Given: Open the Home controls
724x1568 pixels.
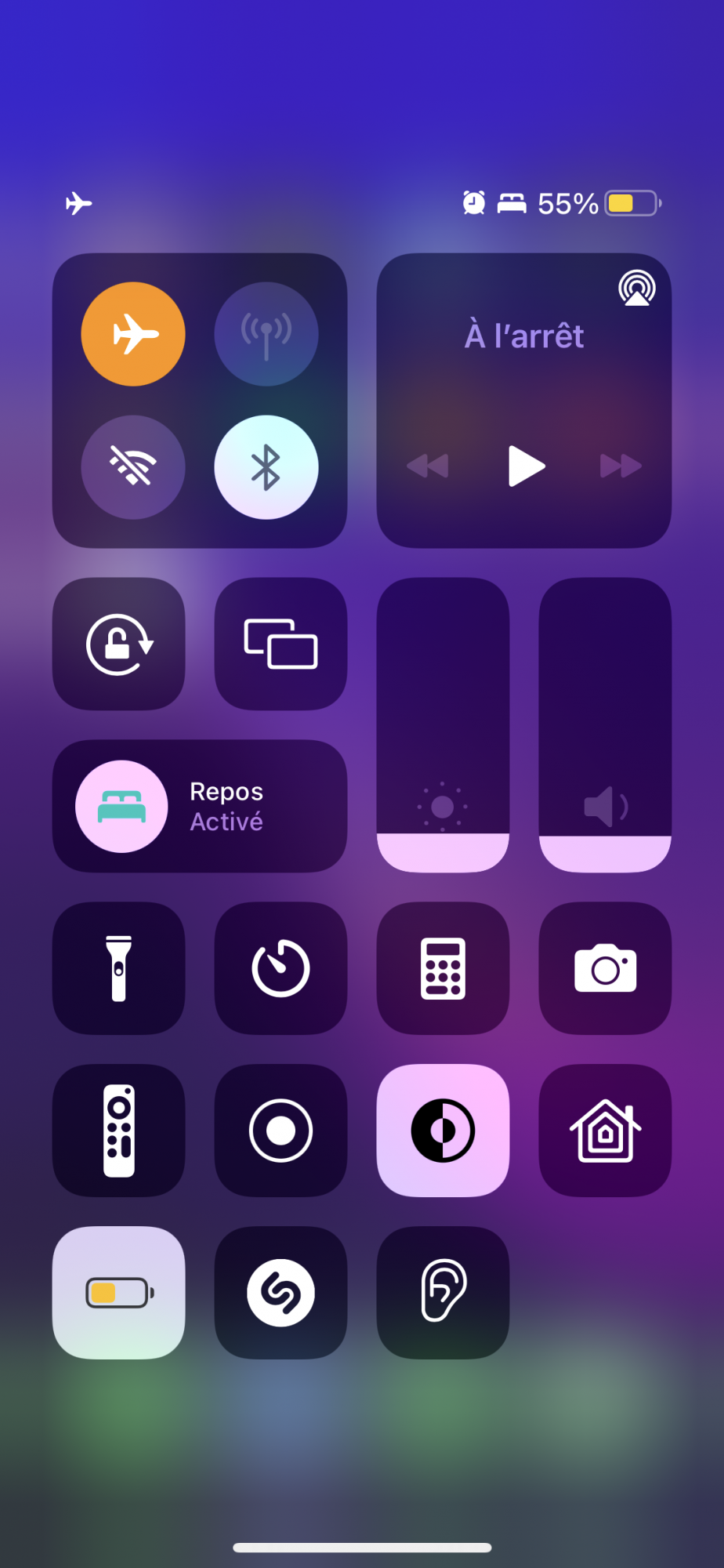Looking at the screenshot, I should (605, 1131).
